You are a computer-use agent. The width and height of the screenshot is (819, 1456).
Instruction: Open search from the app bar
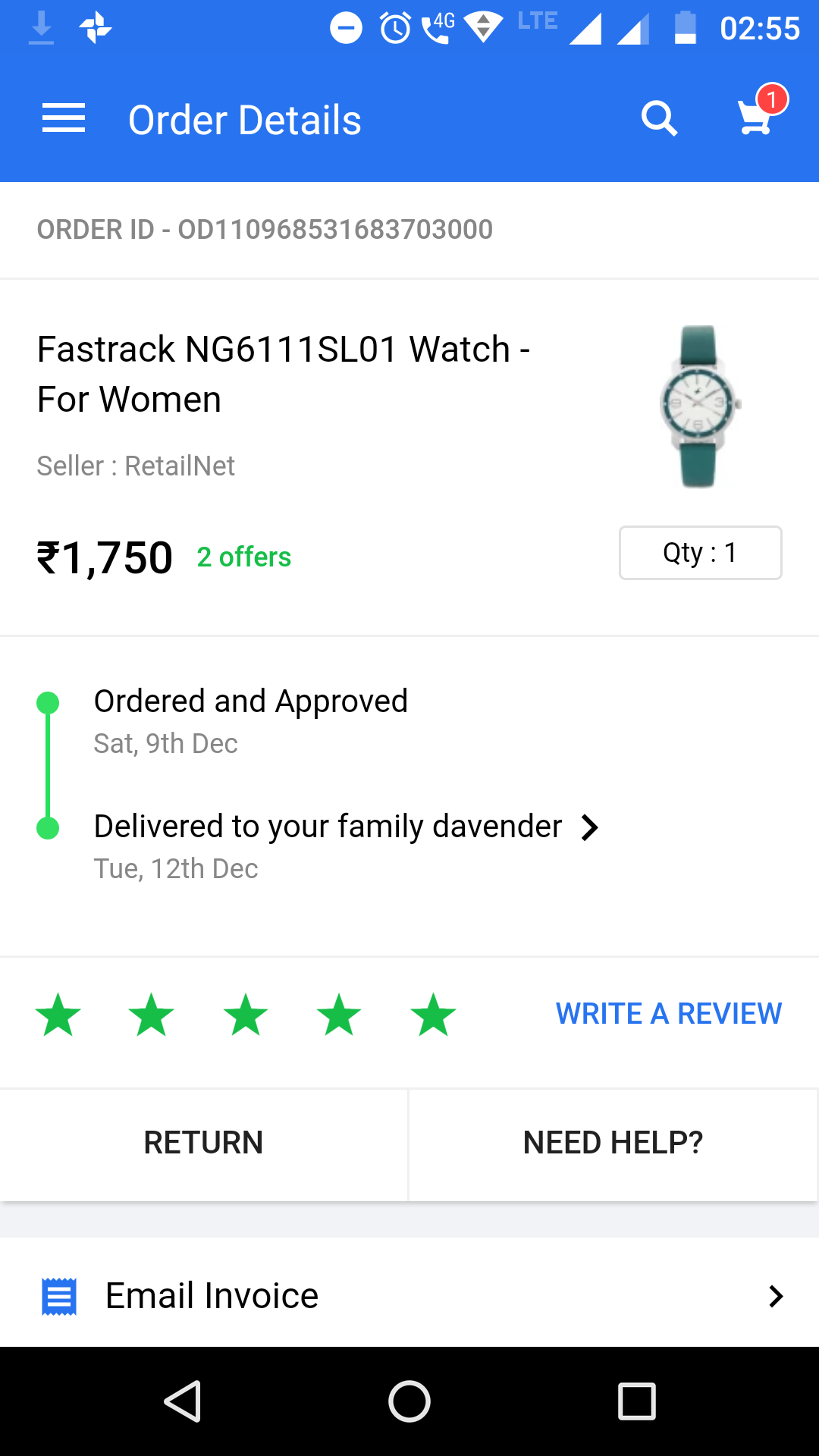[658, 119]
